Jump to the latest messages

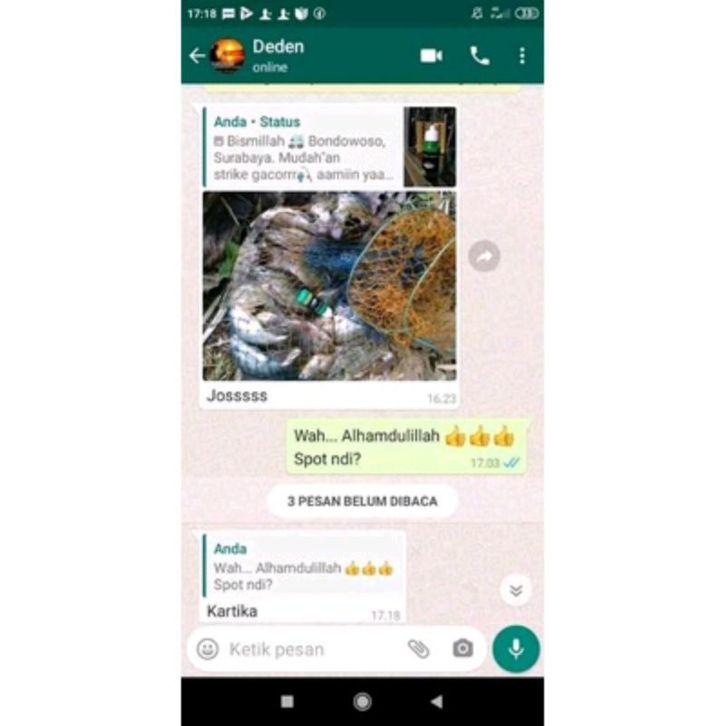(515, 590)
